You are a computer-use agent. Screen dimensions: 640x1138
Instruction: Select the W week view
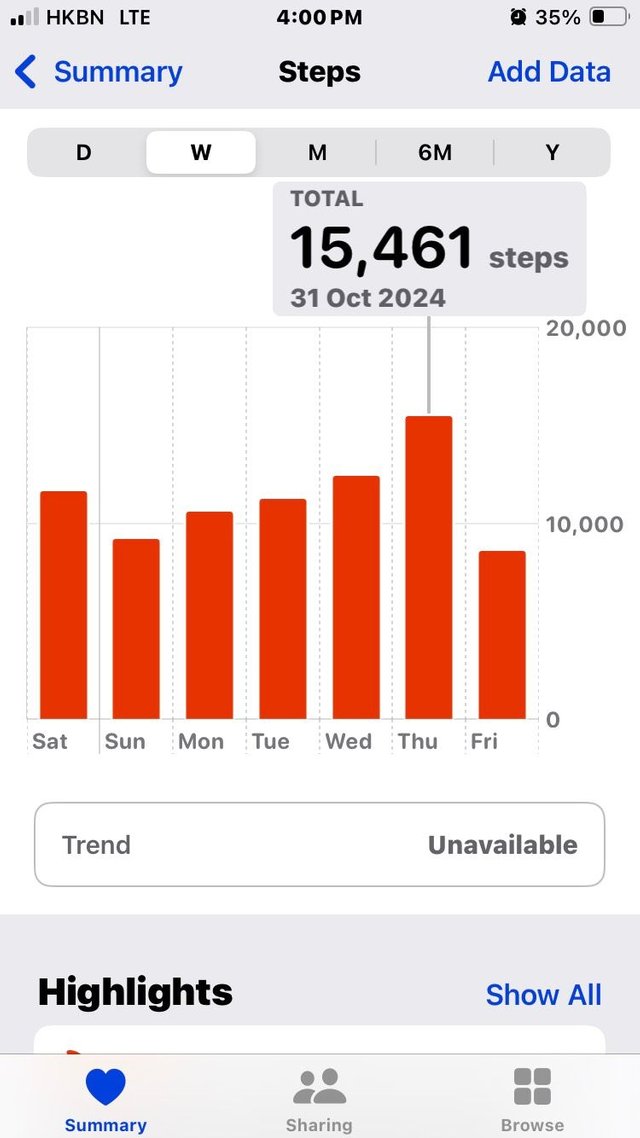tap(201, 152)
